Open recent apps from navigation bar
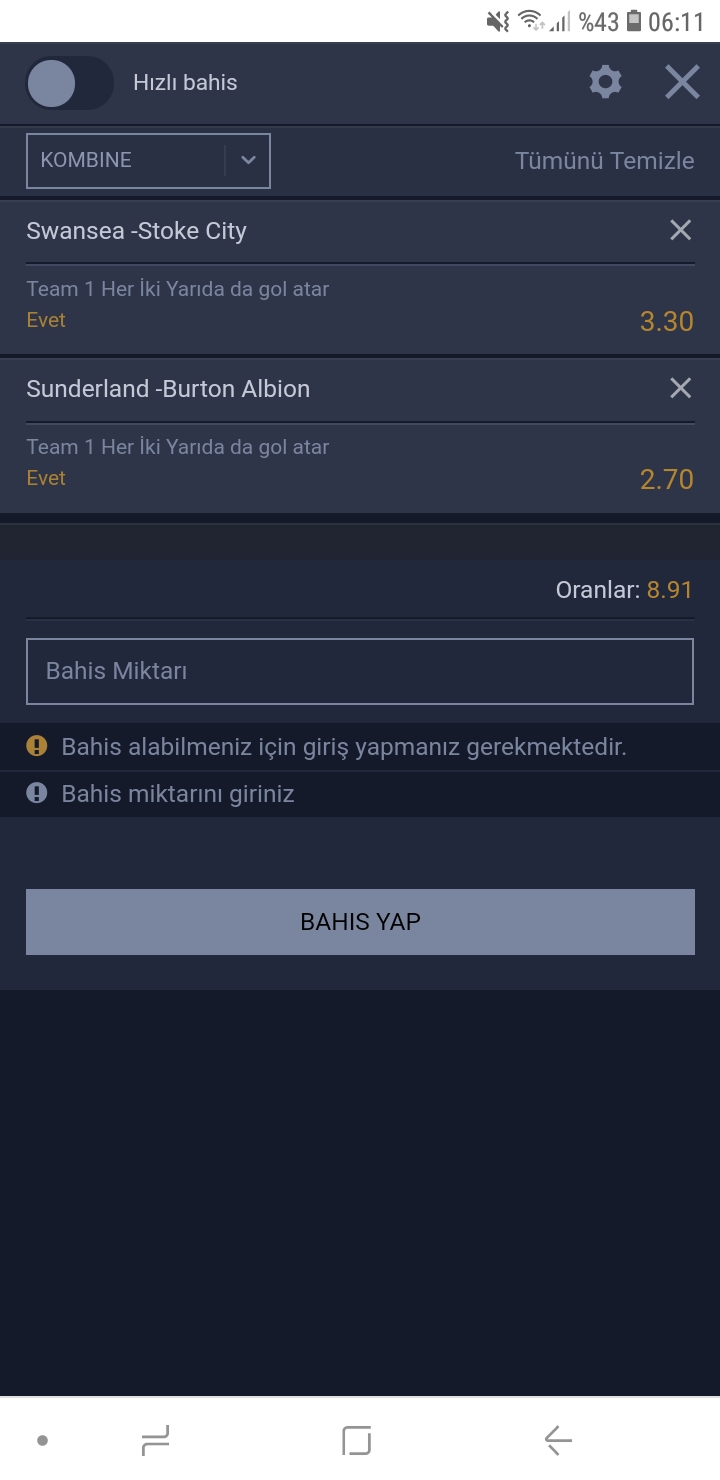 point(155,1440)
